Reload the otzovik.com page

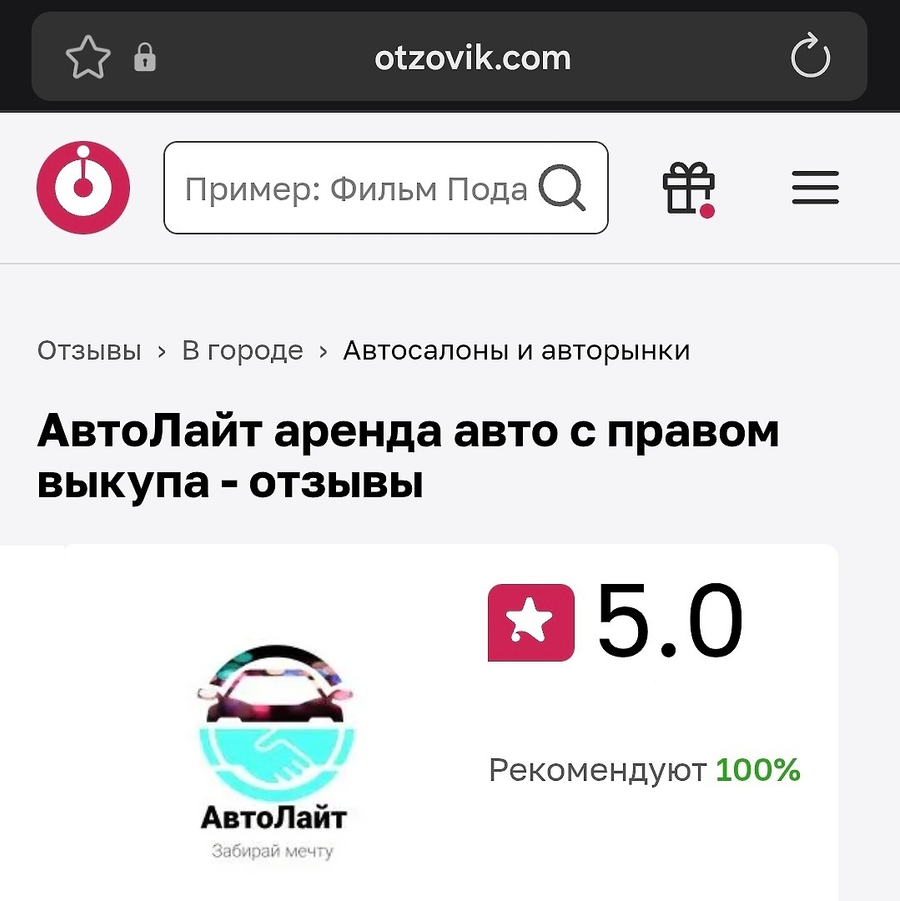coord(810,58)
